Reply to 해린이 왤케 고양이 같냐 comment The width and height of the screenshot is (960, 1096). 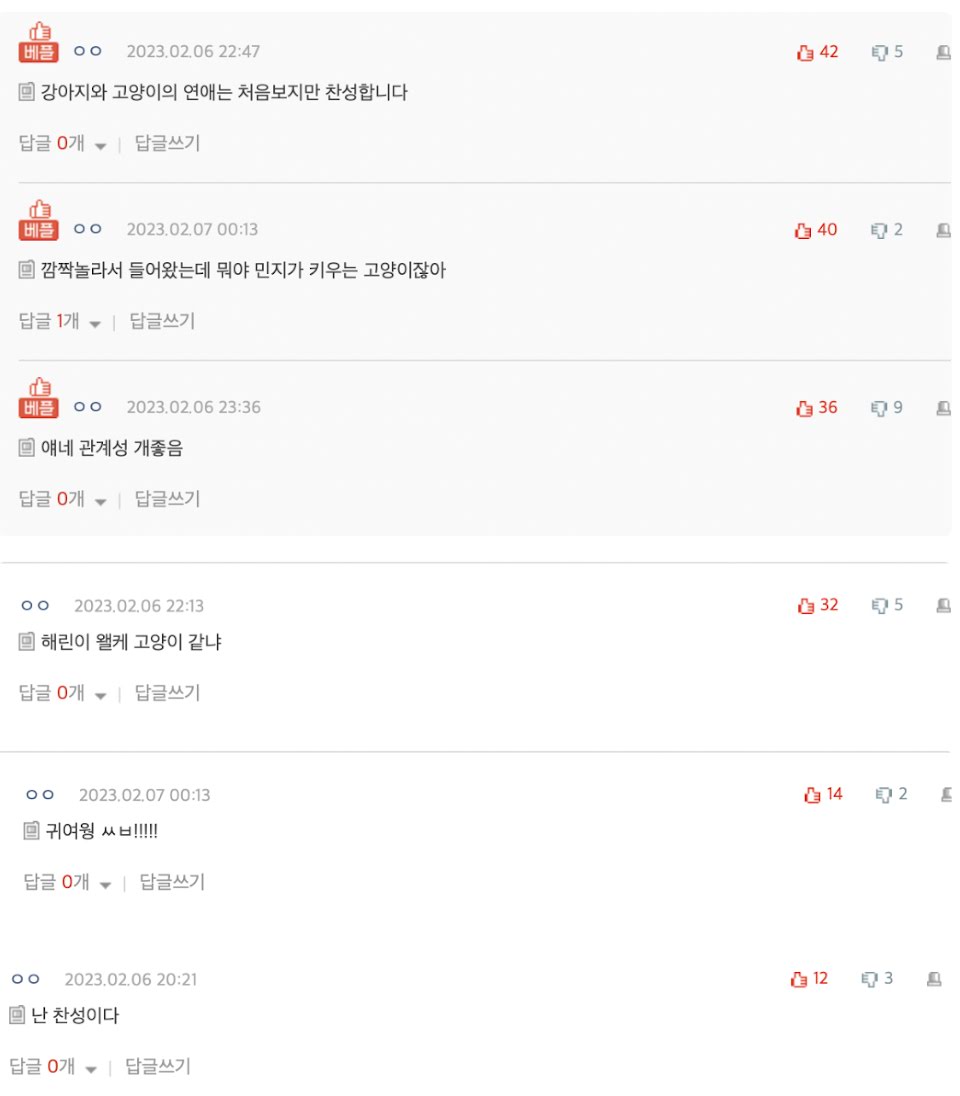[x=167, y=693]
